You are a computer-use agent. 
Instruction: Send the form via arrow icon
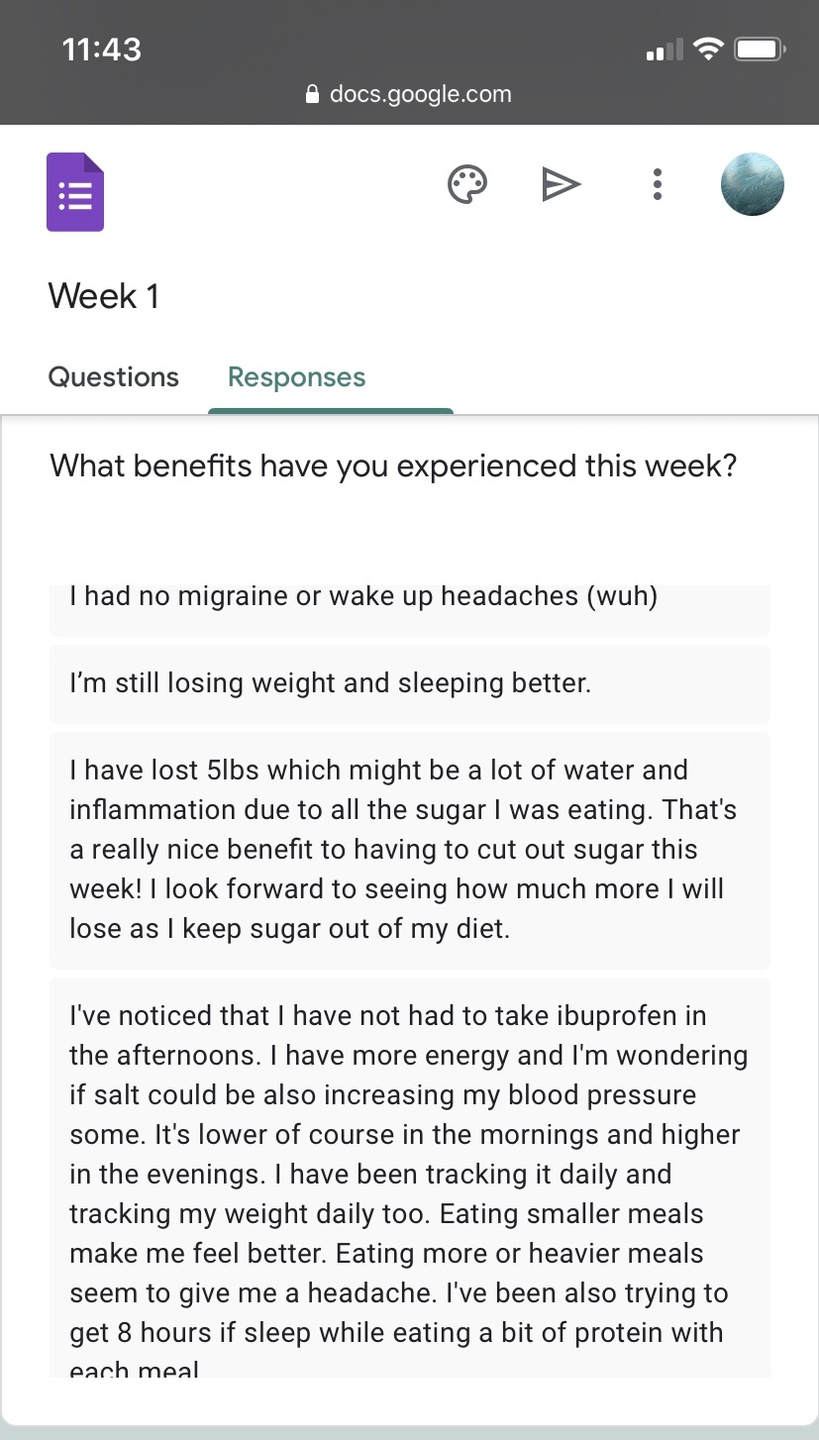tap(561, 184)
